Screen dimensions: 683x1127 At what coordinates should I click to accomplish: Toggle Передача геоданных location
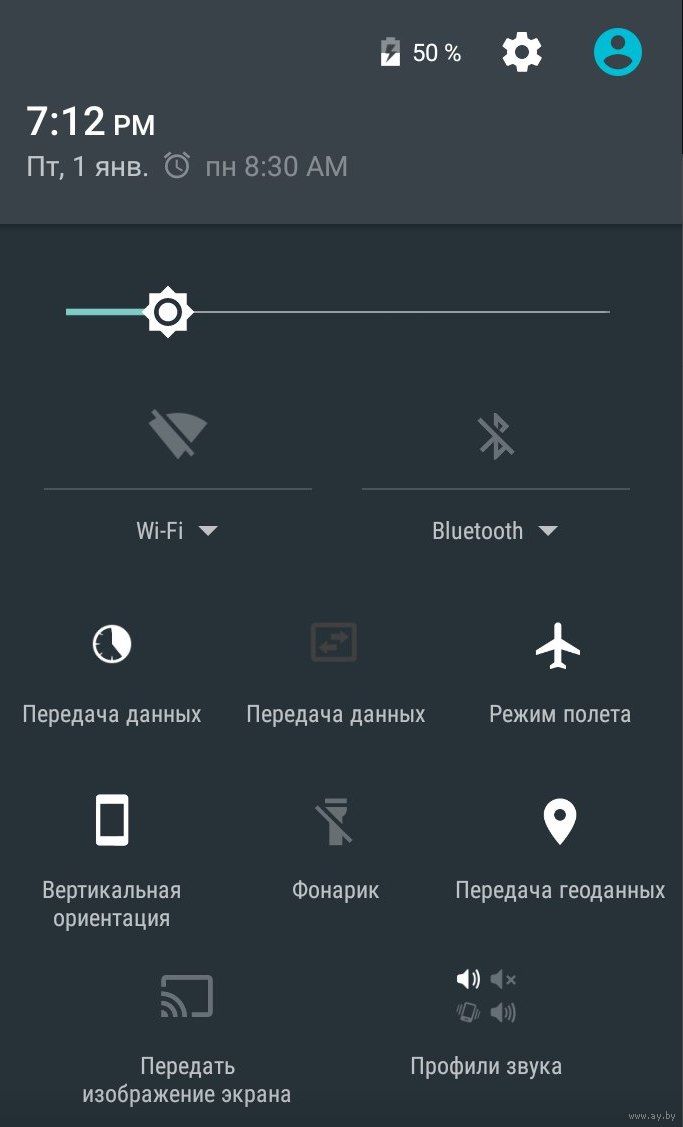coord(559,821)
